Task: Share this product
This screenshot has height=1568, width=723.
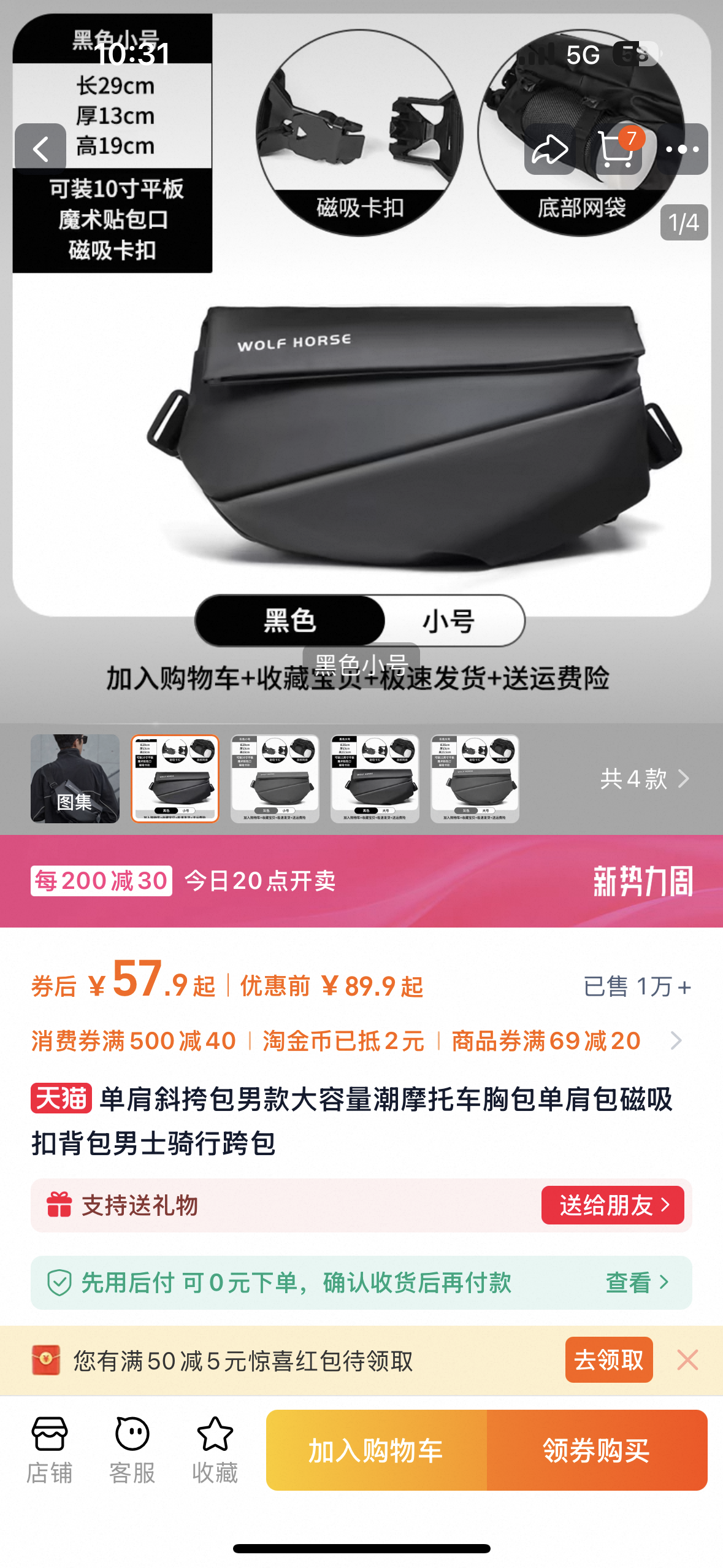Action: [549, 149]
